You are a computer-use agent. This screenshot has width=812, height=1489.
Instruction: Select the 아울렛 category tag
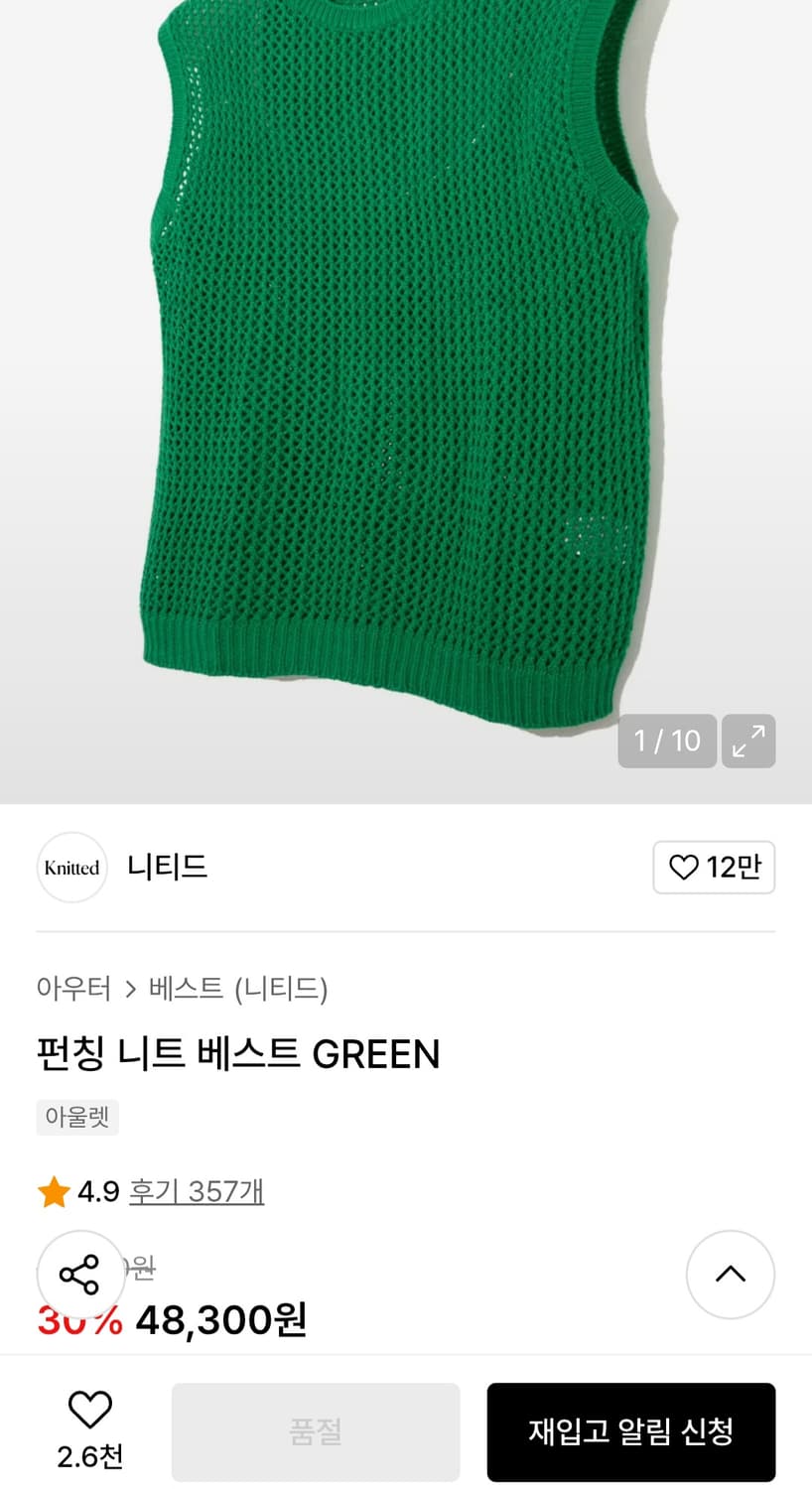[x=76, y=1117]
